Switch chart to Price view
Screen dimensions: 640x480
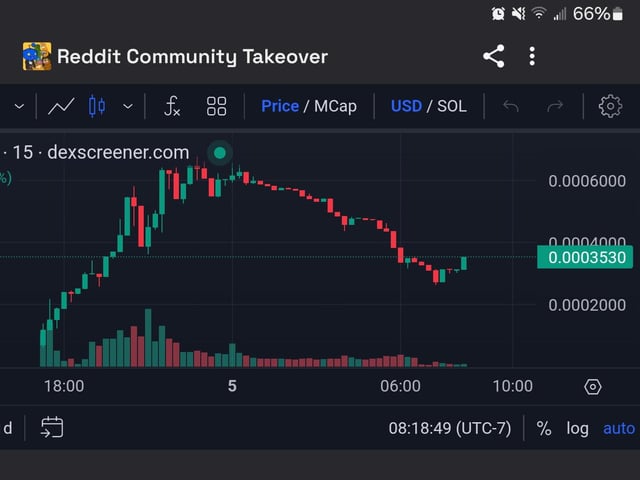(280, 106)
